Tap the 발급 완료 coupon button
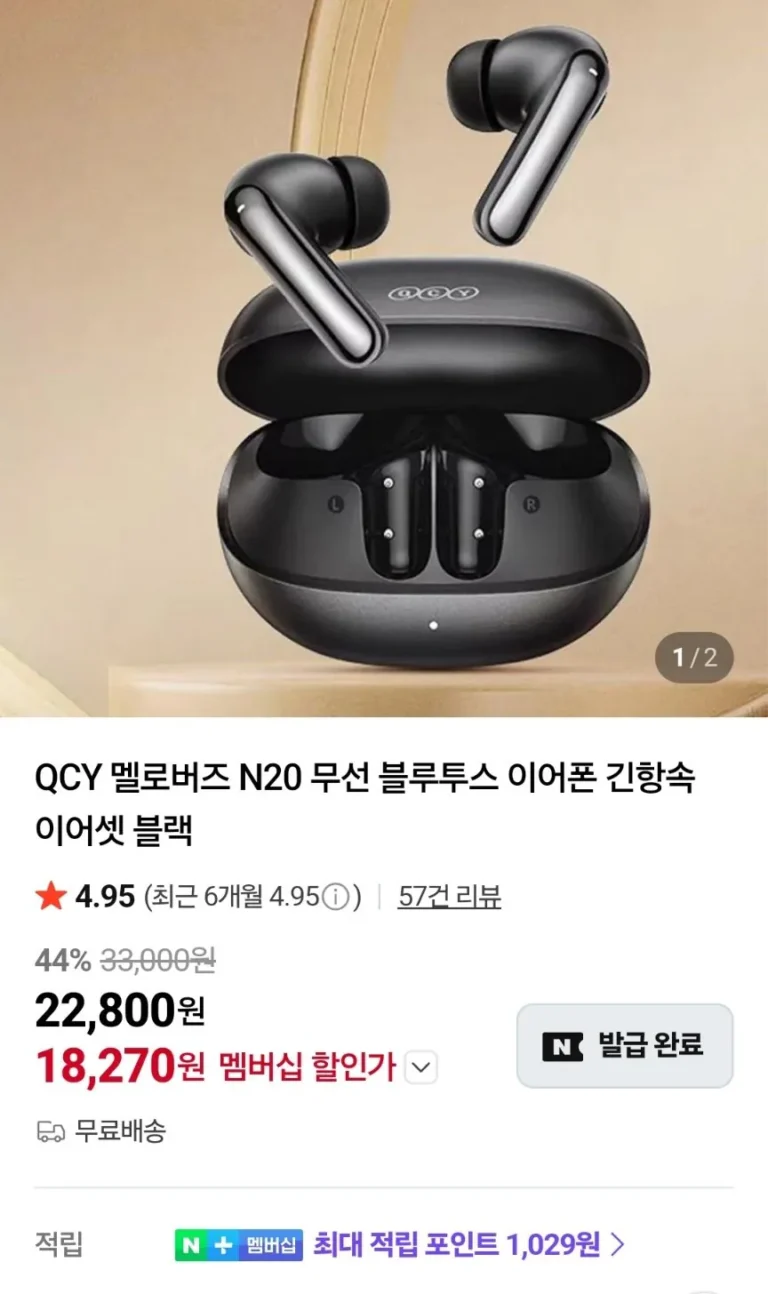 point(624,1046)
